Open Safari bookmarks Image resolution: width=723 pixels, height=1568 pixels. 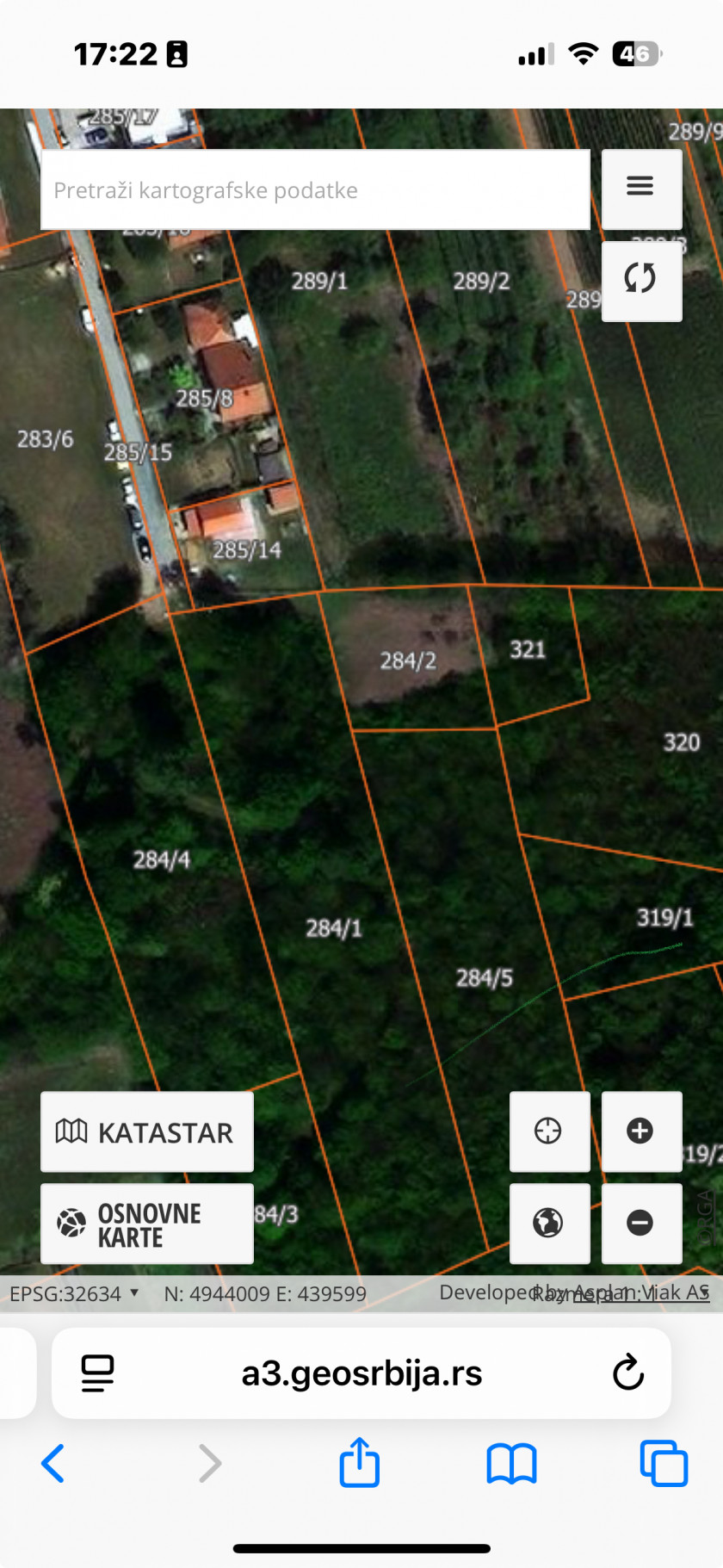click(x=512, y=1464)
